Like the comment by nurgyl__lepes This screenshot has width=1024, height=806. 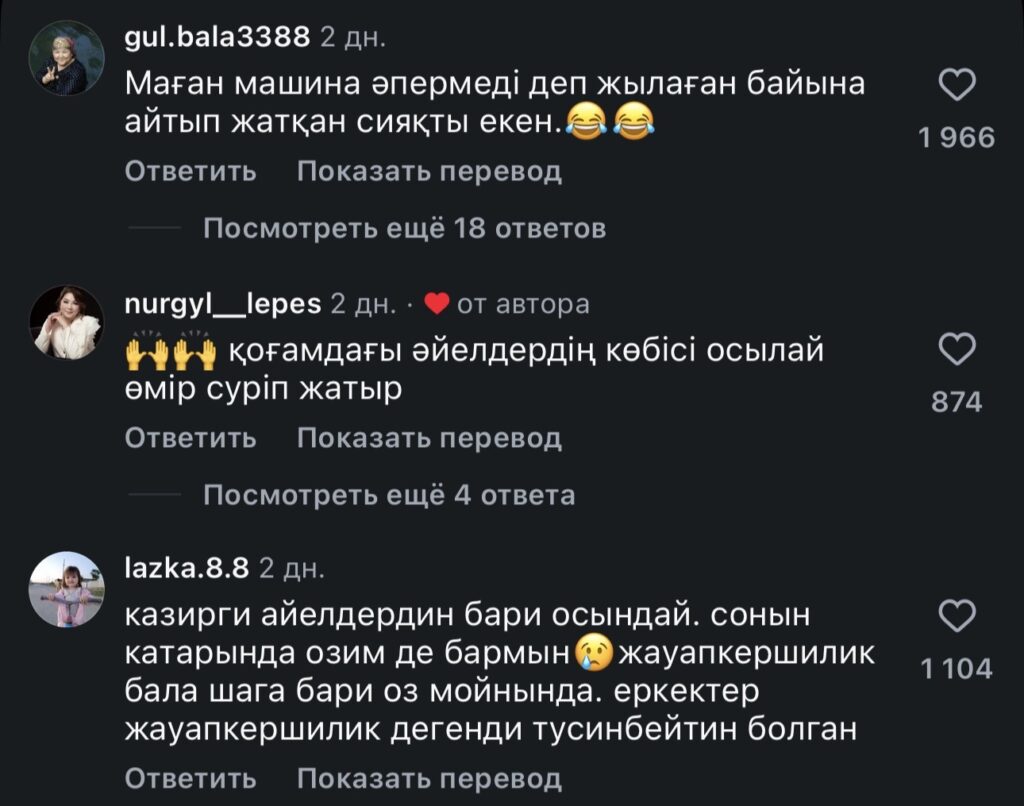click(958, 352)
